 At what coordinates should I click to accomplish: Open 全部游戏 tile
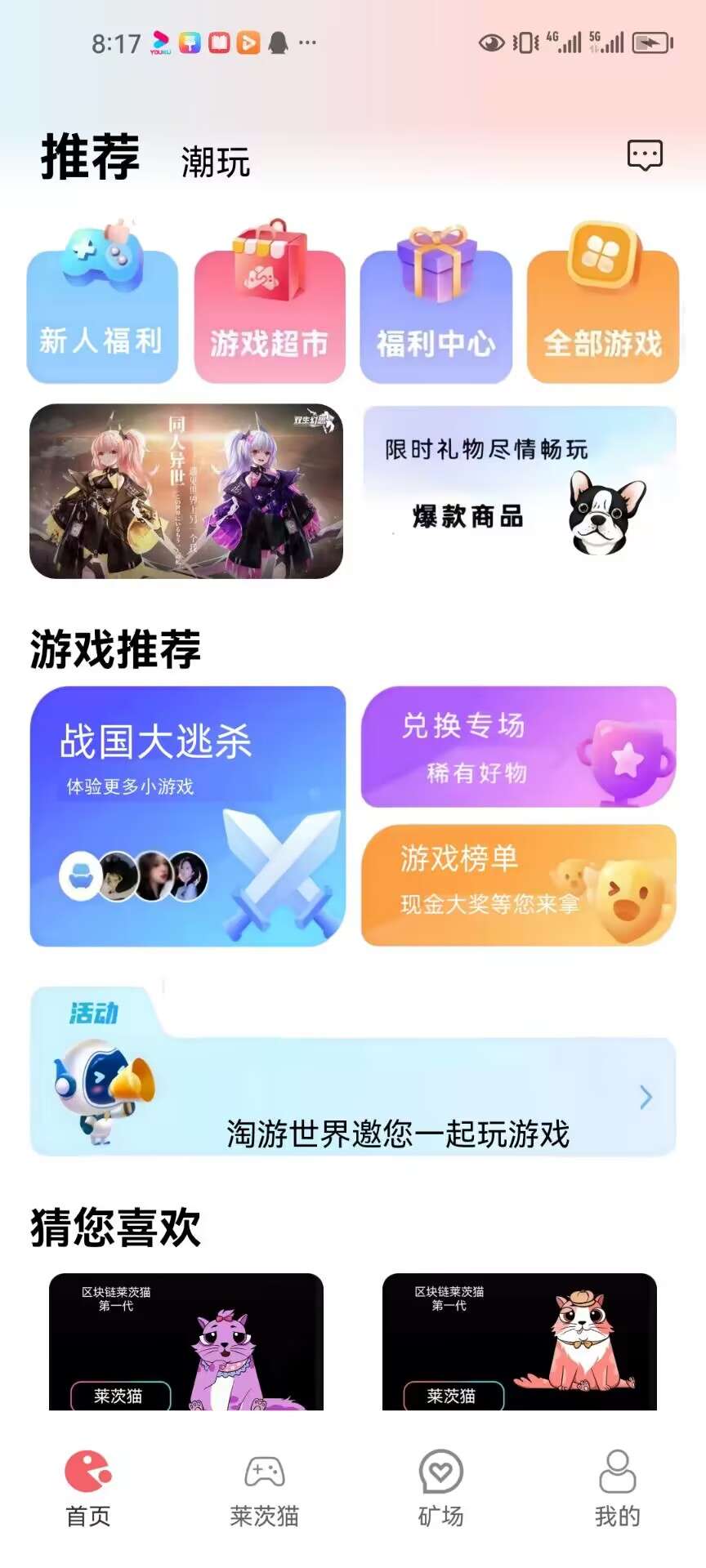click(x=603, y=302)
